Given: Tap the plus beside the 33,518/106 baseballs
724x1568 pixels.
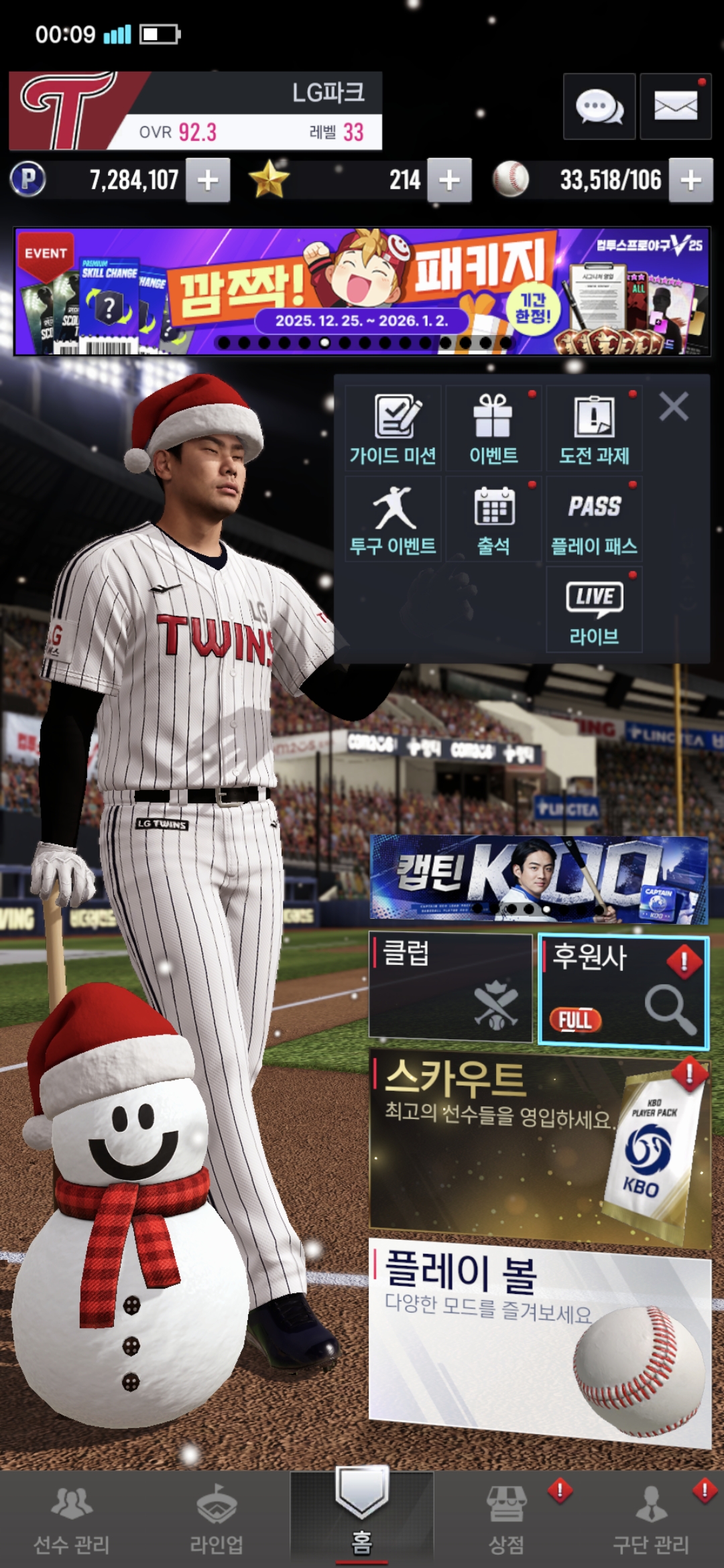Looking at the screenshot, I should click(x=690, y=180).
